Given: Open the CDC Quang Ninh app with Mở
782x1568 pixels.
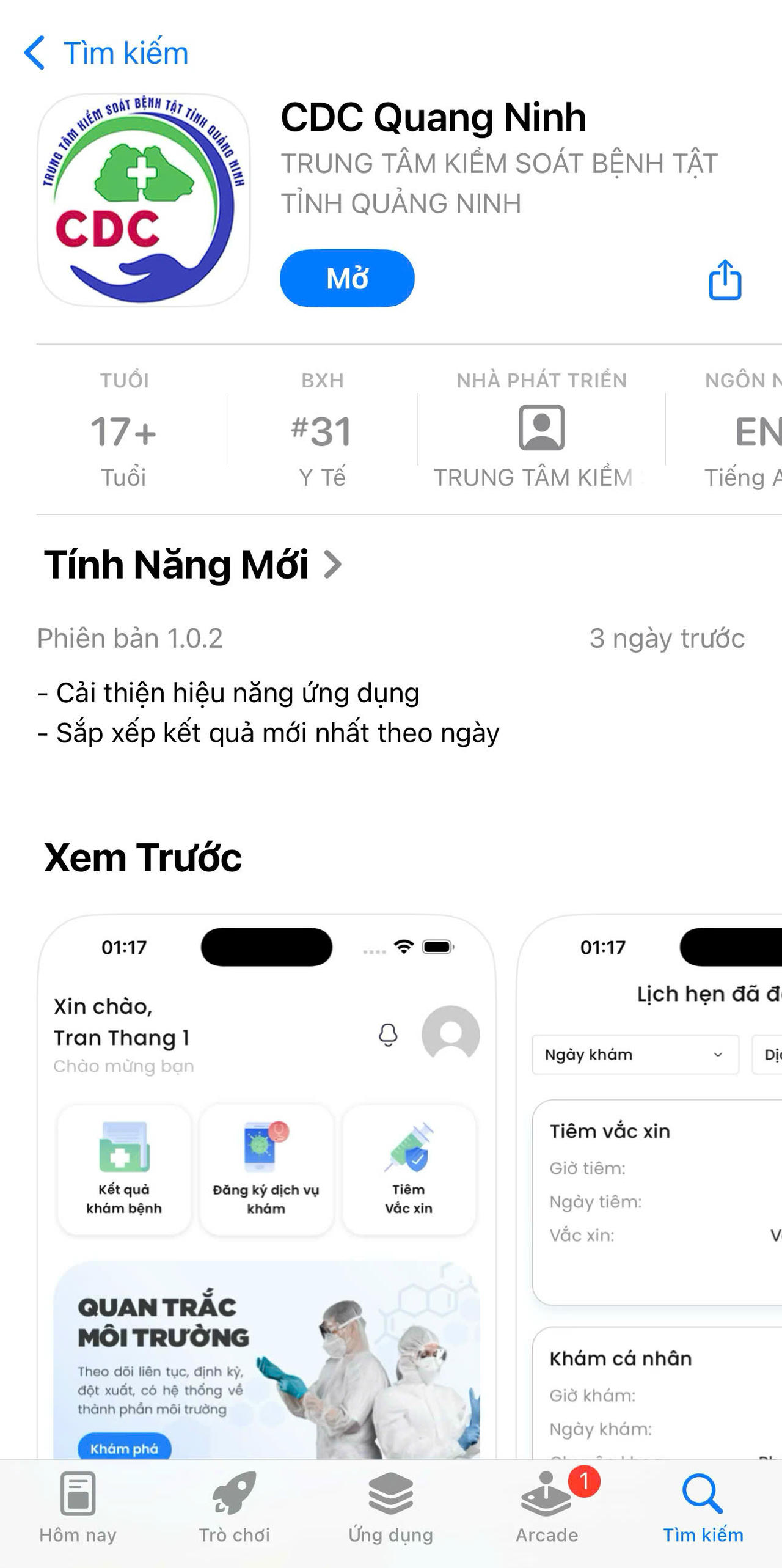Looking at the screenshot, I should [x=347, y=279].
